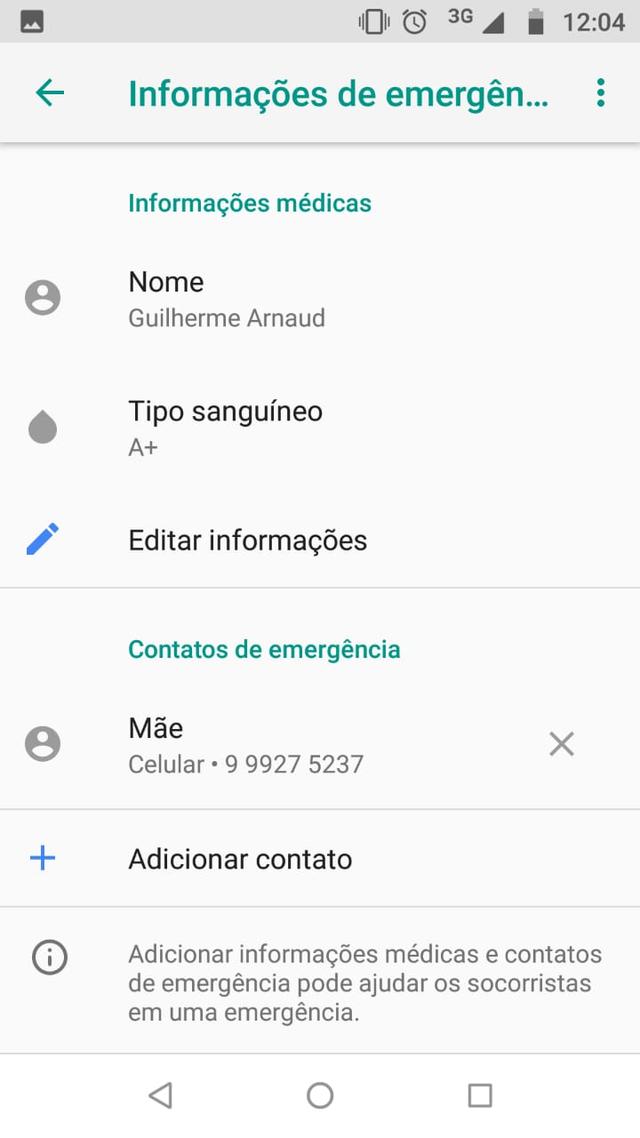The image size is (640, 1138).
Task: Open recent apps from navigation bar
Action: (480, 1095)
